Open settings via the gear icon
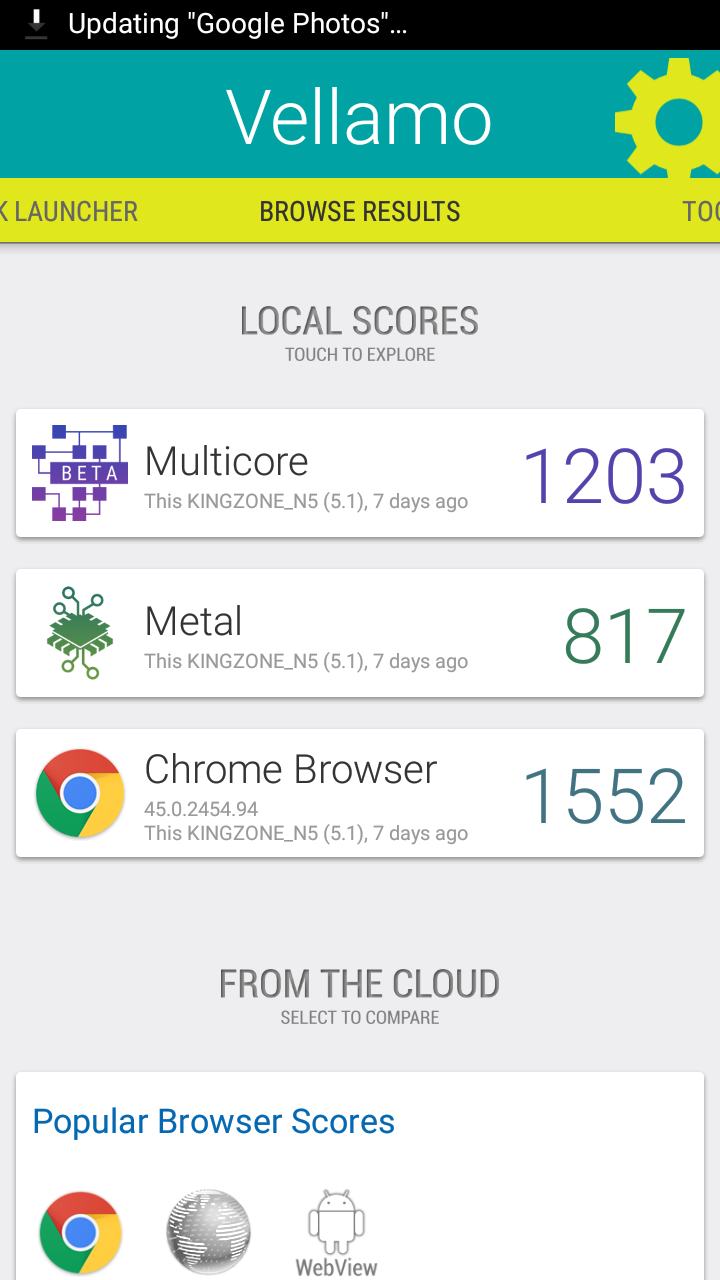 point(669,120)
